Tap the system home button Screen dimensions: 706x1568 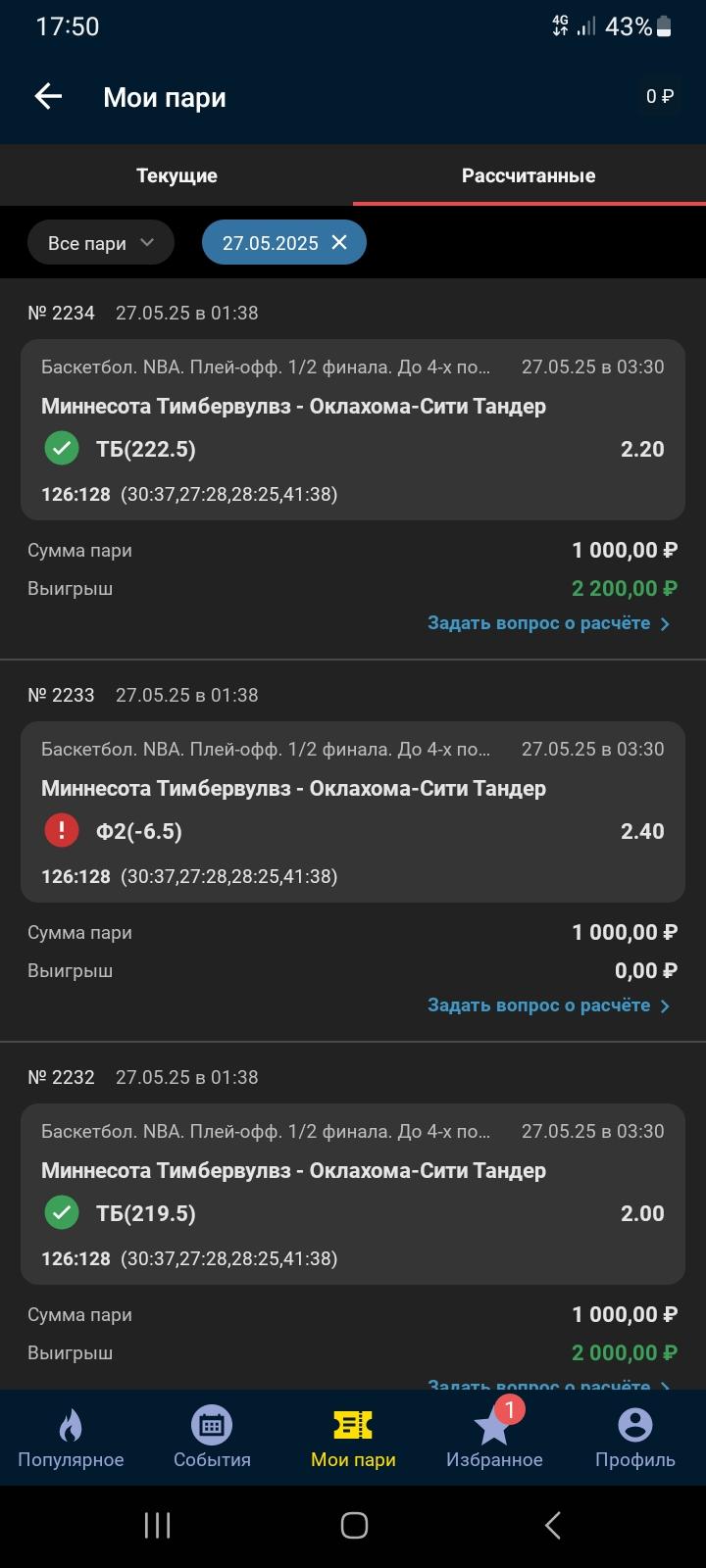click(x=354, y=1525)
